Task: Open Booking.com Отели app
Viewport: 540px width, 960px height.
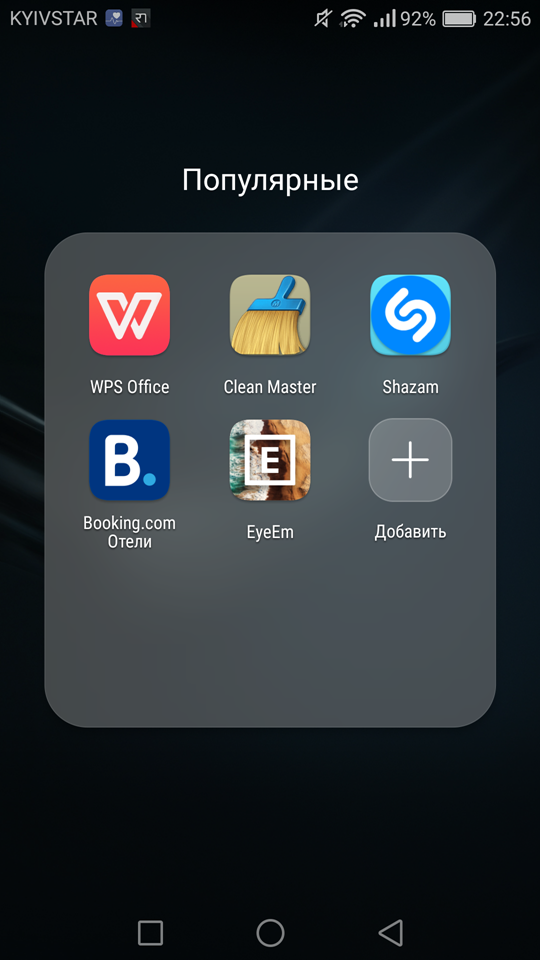Action: click(129, 460)
